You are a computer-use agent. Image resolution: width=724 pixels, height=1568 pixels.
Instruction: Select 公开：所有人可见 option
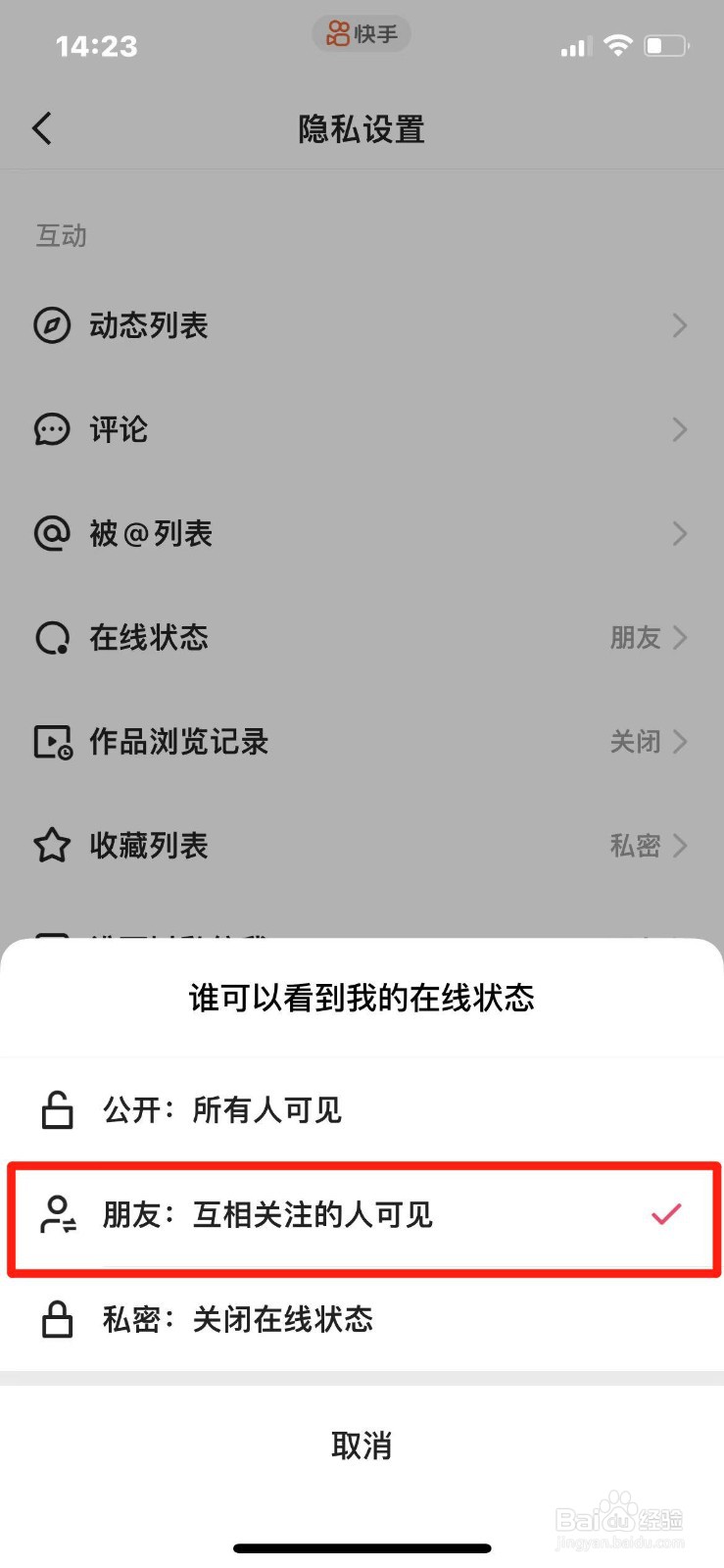point(362,1110)
